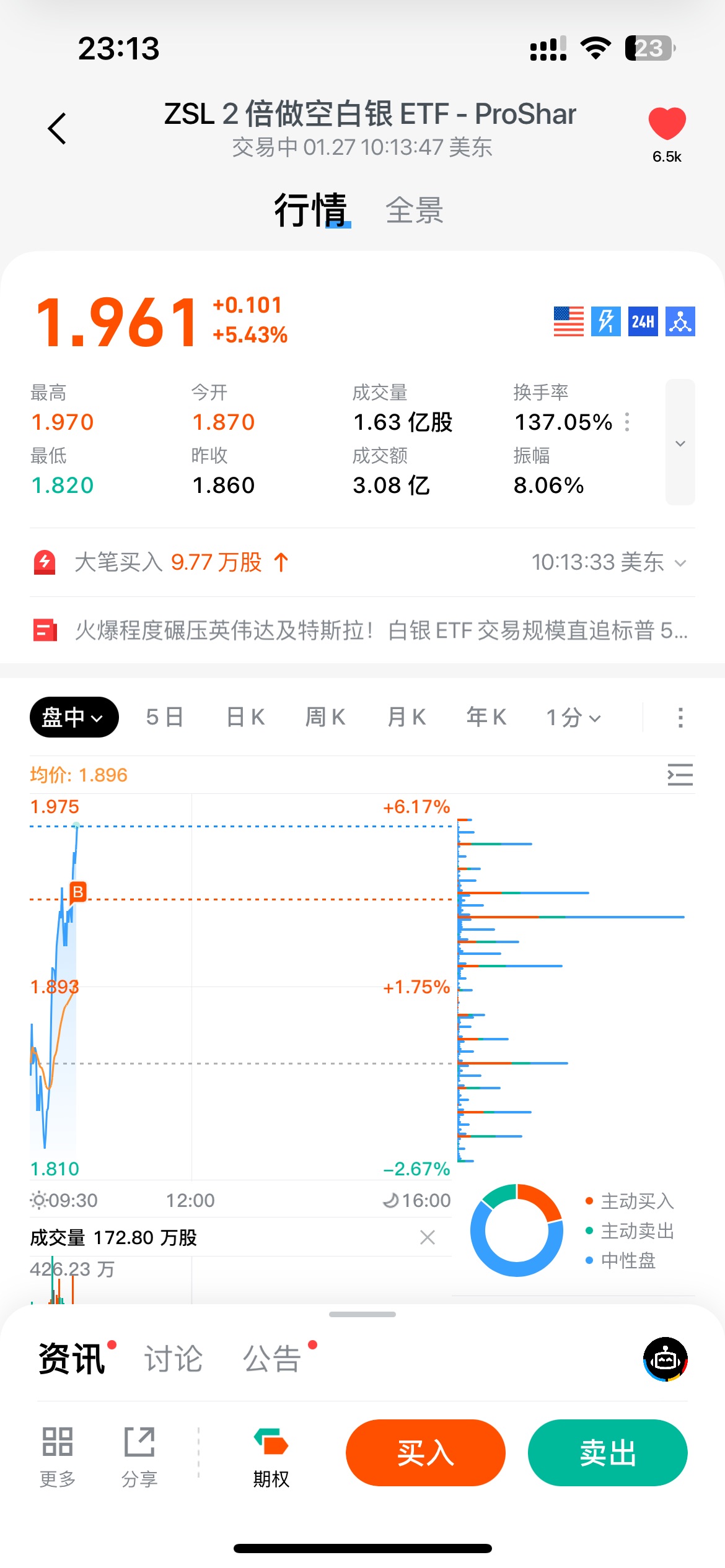The width and height of the screenshot is (725, 1568).
Task: Open the AI robot assistant
Action: [x=665, y=1359]
